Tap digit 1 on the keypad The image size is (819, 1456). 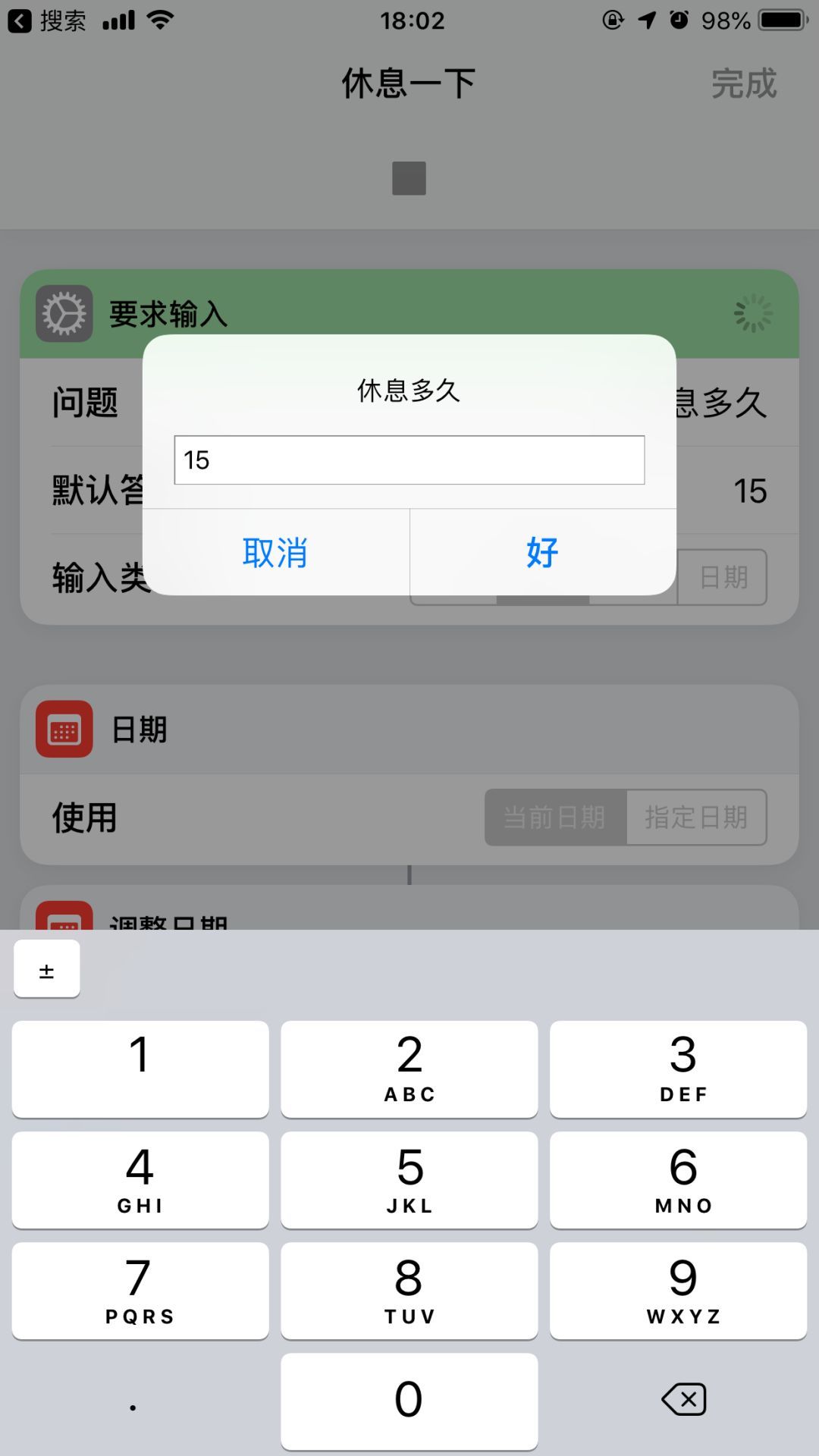pyautogui.click(x=140, y=1068)
